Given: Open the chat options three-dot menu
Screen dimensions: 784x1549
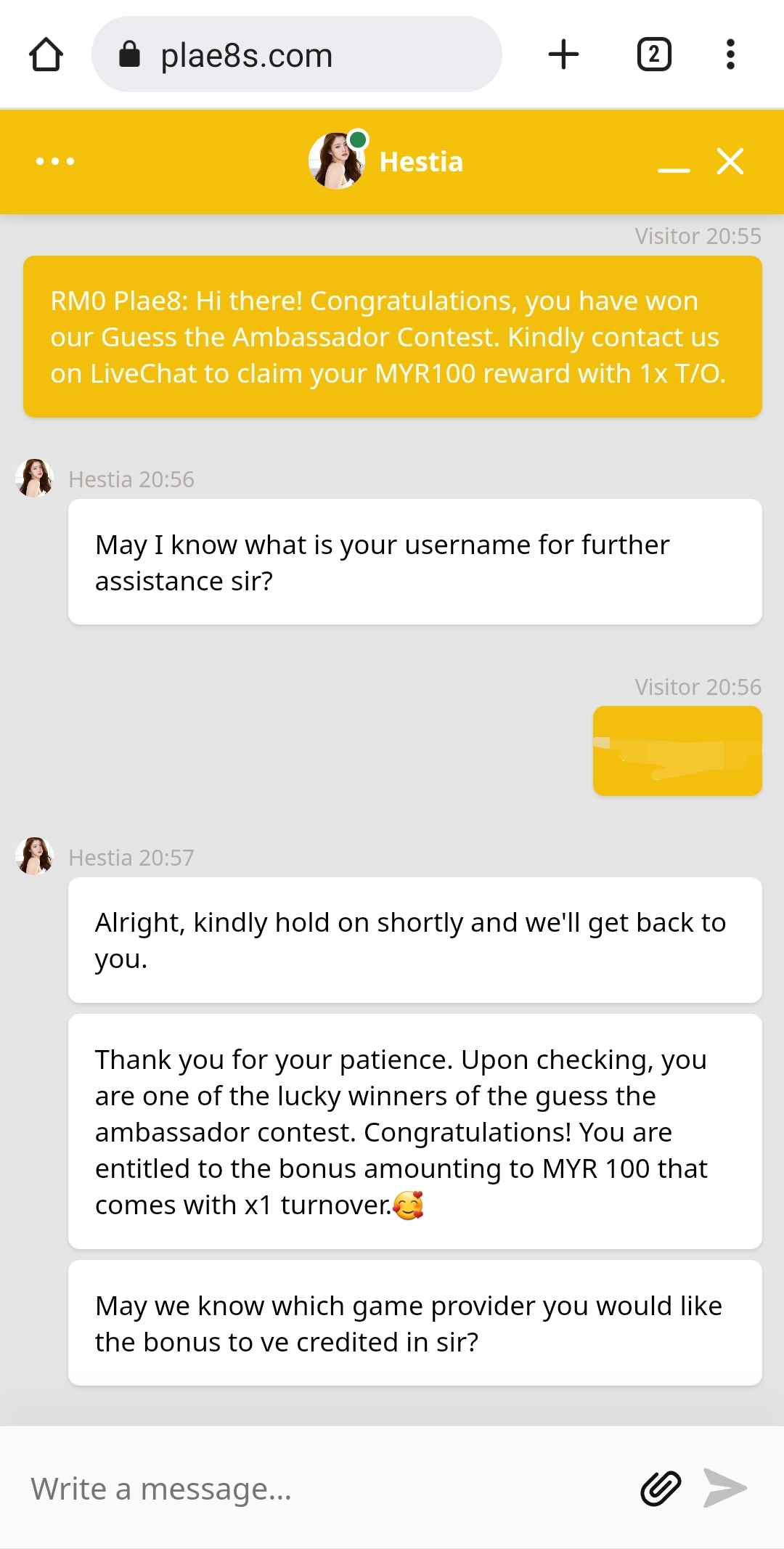Looking at the screenshot, I should pos(55,161).
